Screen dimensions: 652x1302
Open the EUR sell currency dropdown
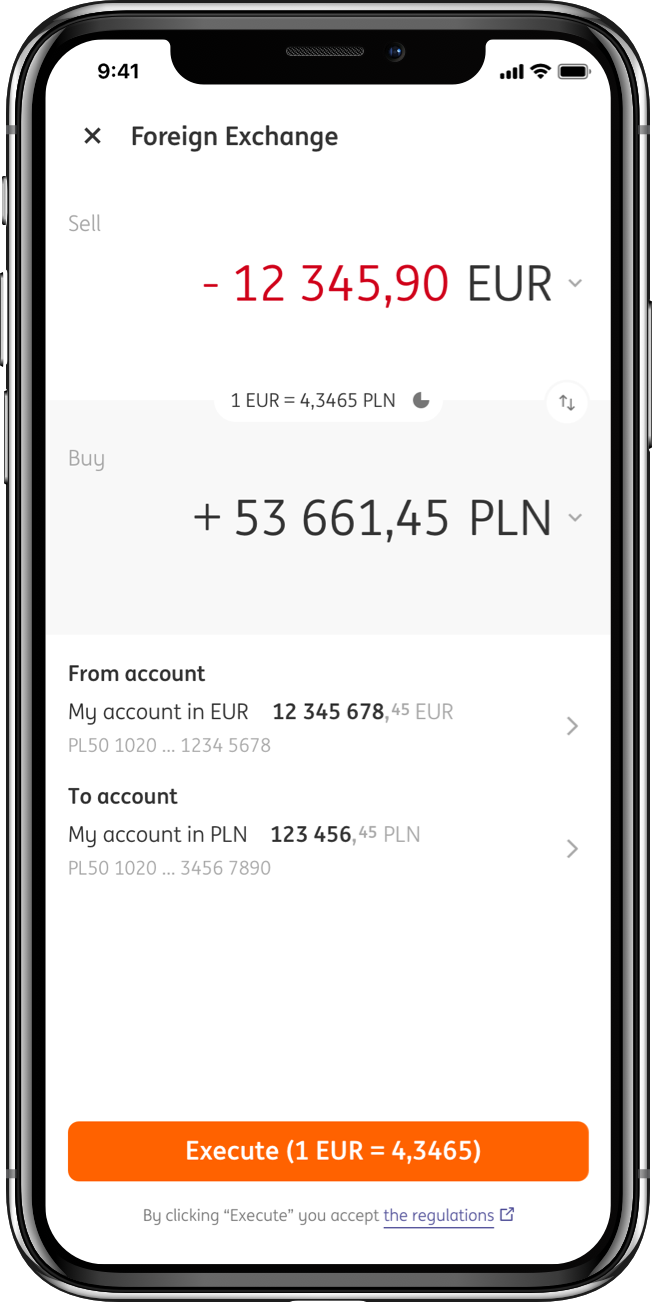click(574, 284)
